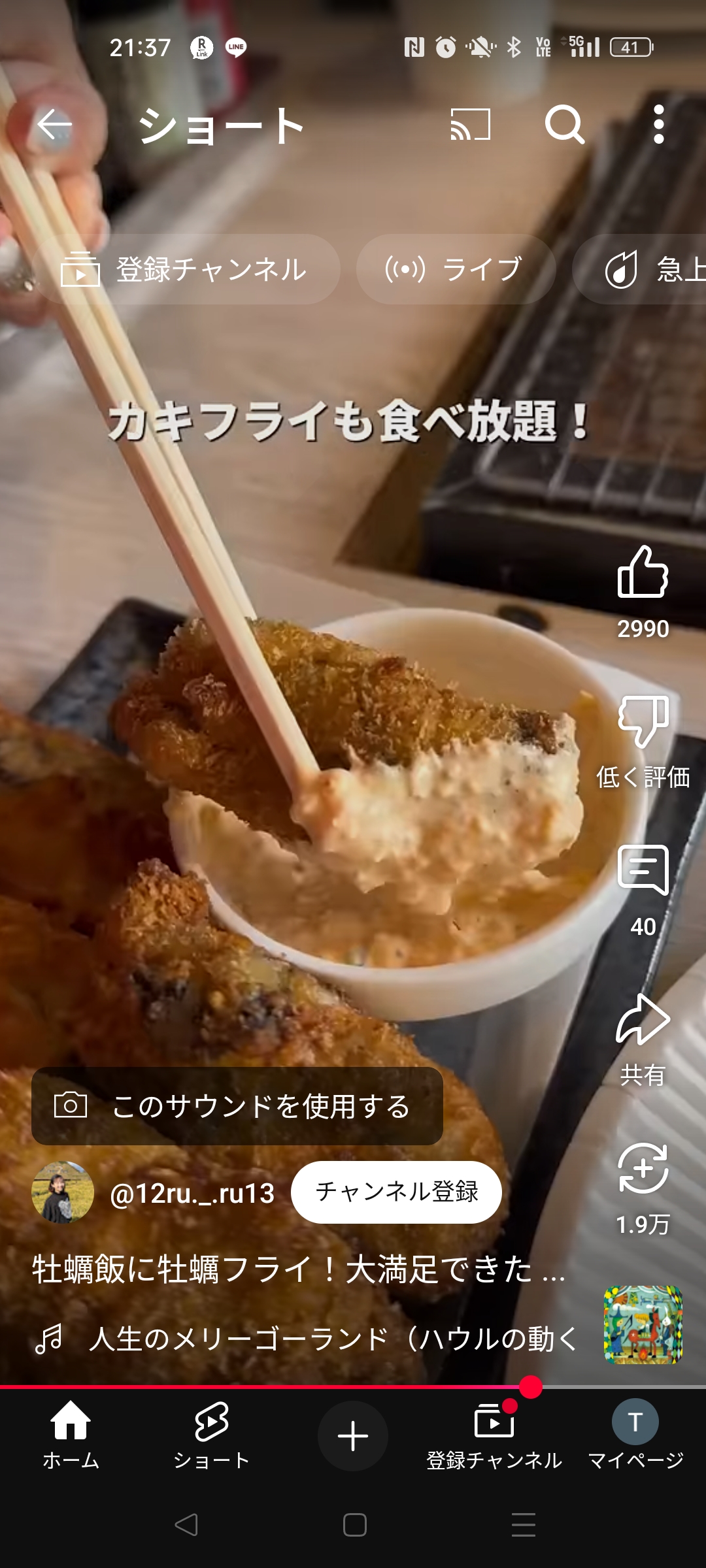Like this Short with thumbs up
The height and width of the screenshot is (1568, 706).
[643, 573]
